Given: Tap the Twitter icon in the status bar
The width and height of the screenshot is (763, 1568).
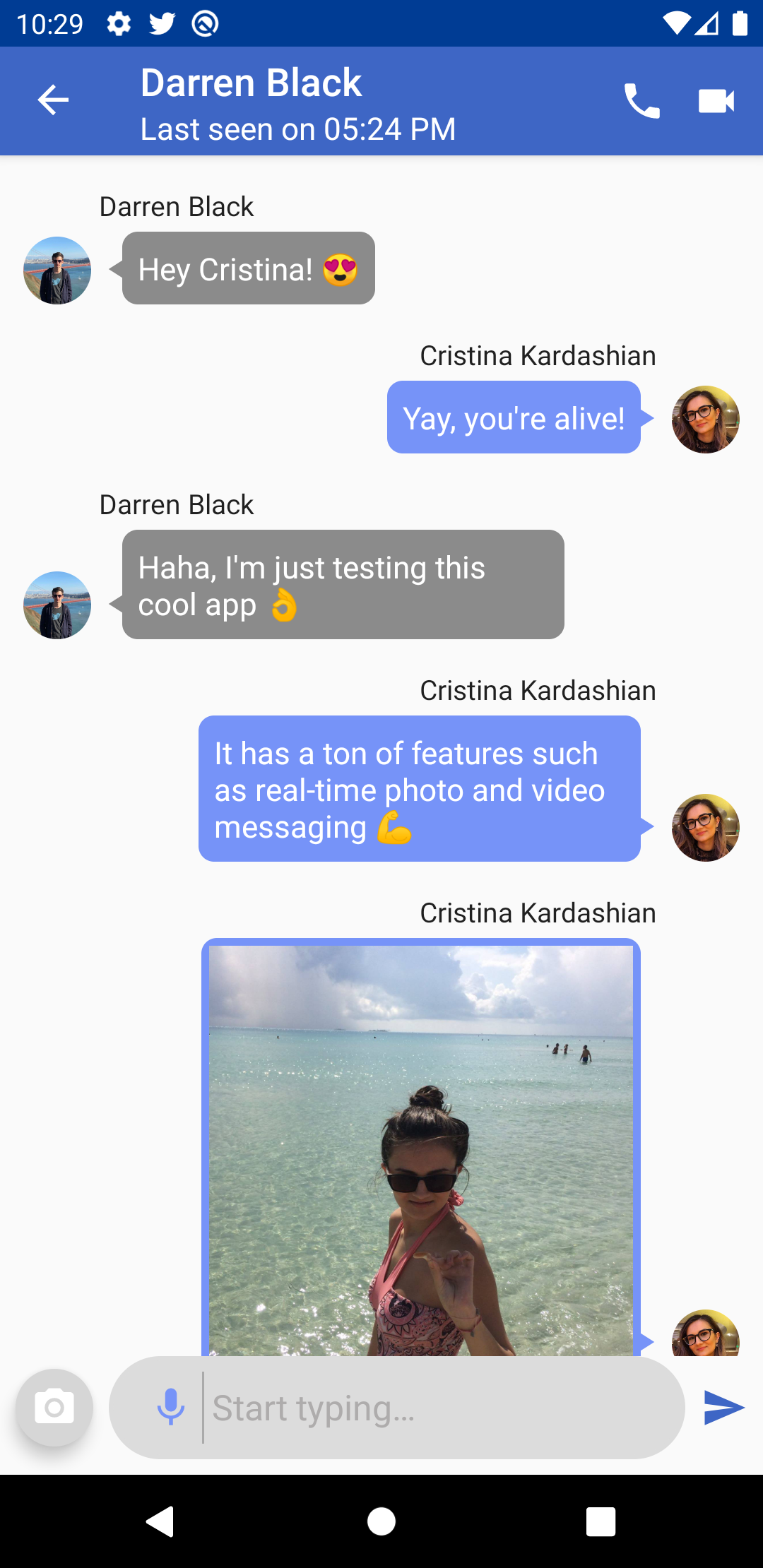Looking at the screenshot, I should pyautogui.click(x=161, y=23).
